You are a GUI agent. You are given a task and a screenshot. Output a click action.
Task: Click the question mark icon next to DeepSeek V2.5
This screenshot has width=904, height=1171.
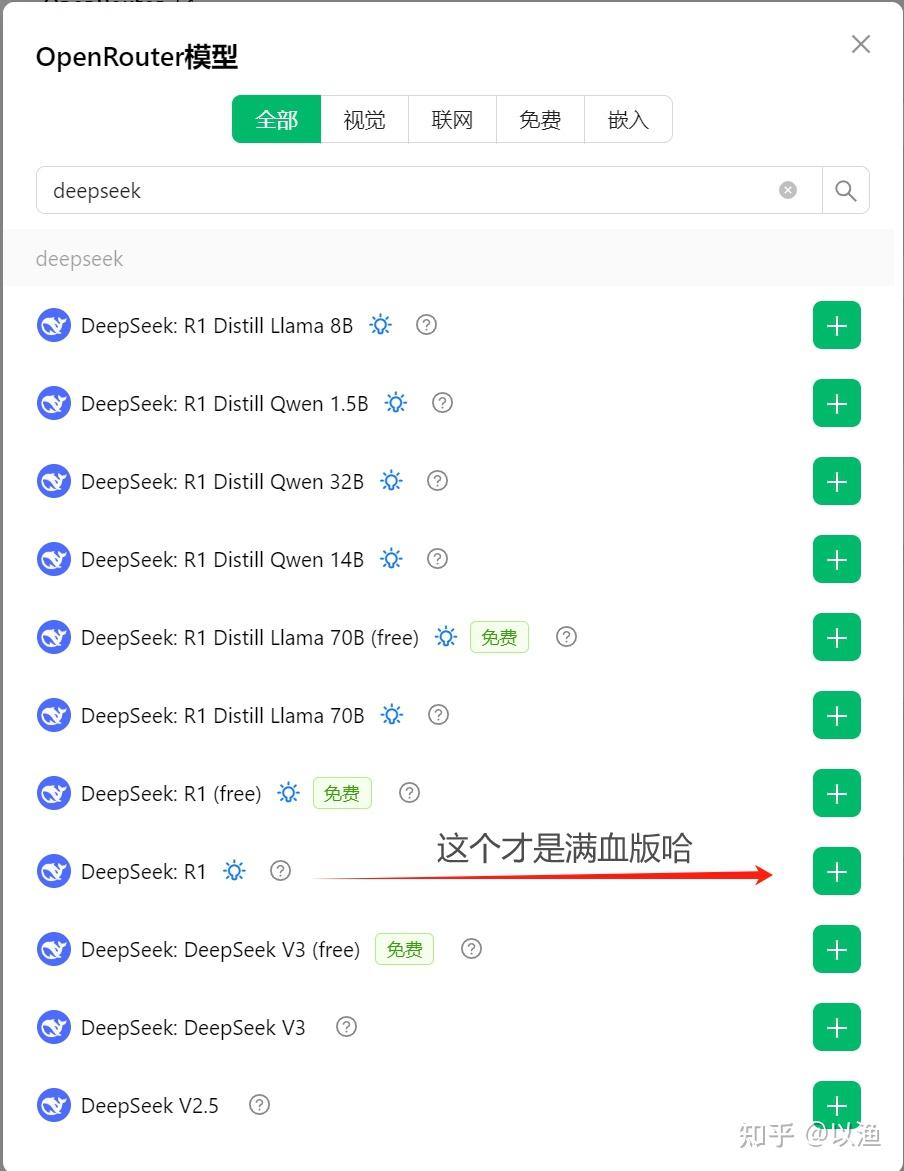258,1105
